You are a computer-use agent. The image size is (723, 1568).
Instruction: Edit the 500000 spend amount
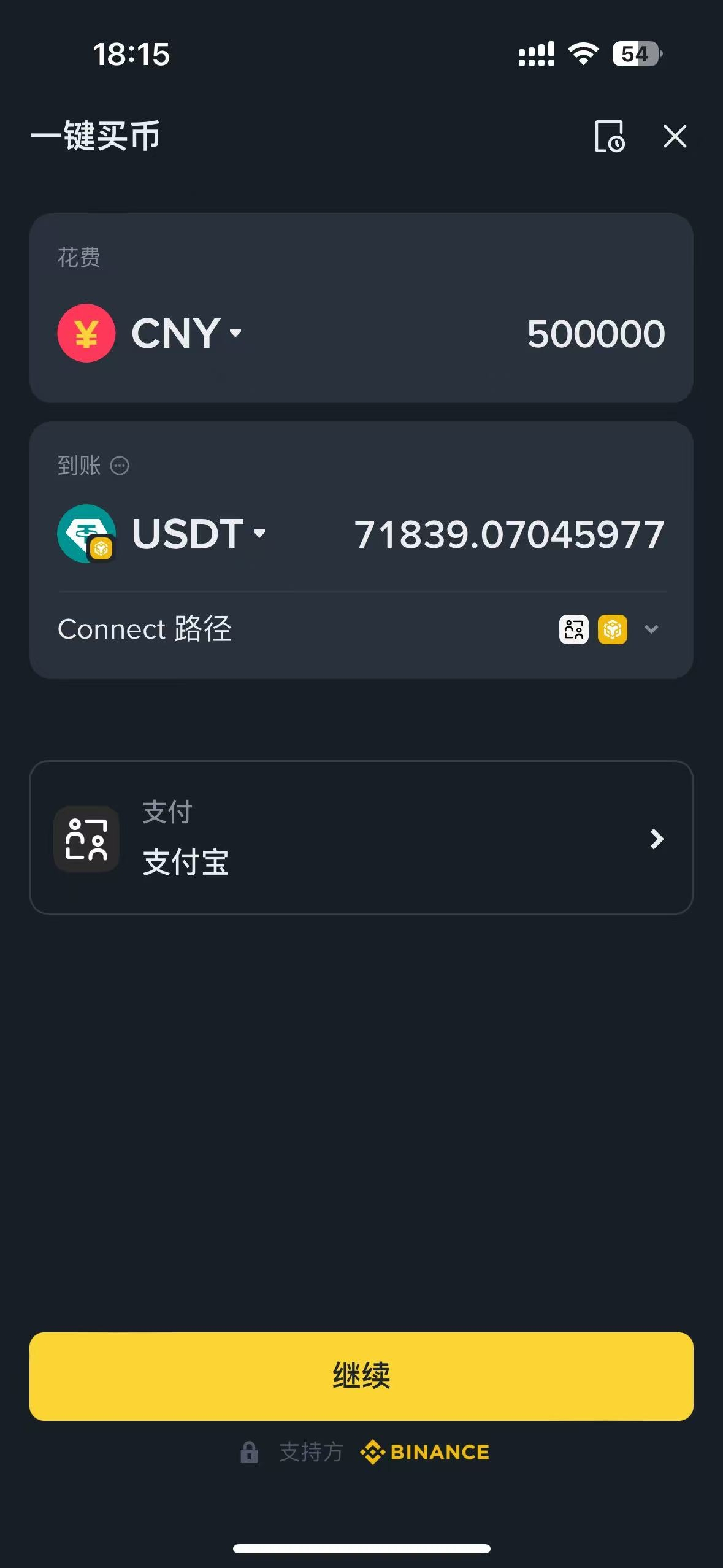pos(595,334)
